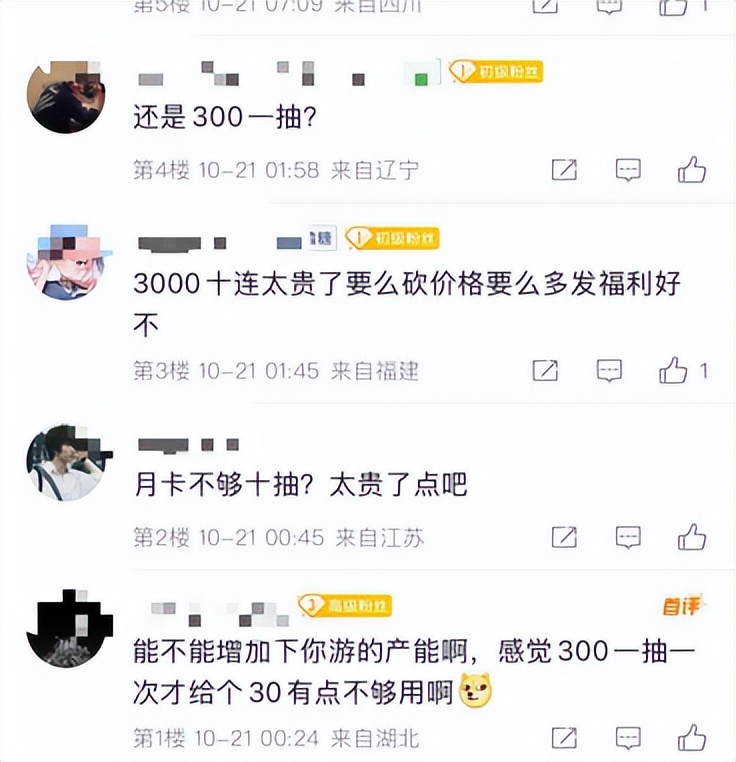The image size is (736, 762).
Task: Repost the 第3楼 comment from 福建
Action: click(545, 371)
